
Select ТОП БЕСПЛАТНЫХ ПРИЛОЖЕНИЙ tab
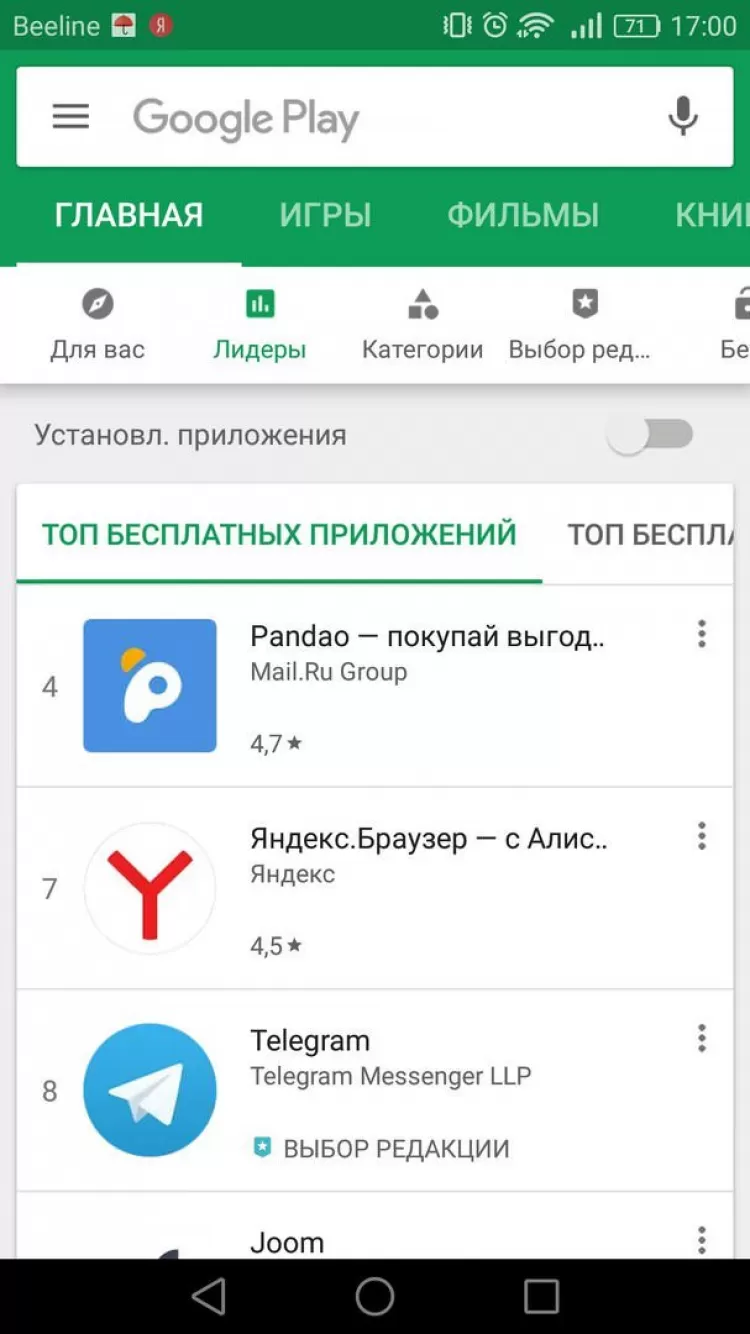(279, 534)
